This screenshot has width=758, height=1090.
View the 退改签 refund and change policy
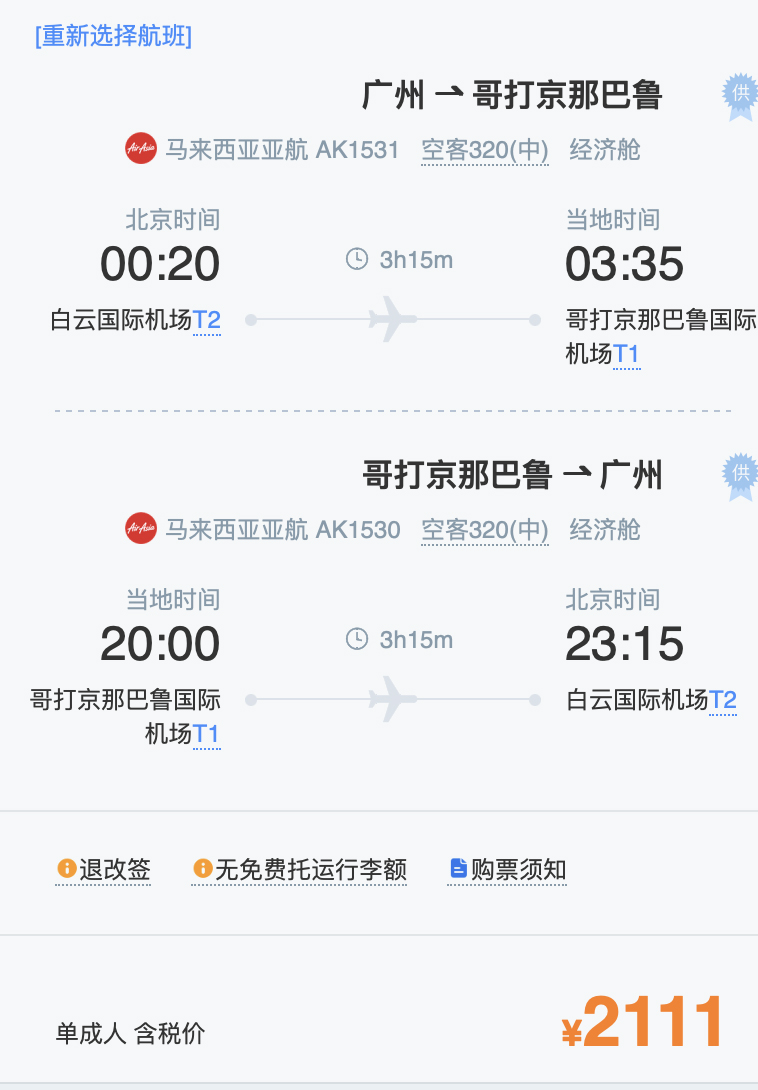[105, 870]
